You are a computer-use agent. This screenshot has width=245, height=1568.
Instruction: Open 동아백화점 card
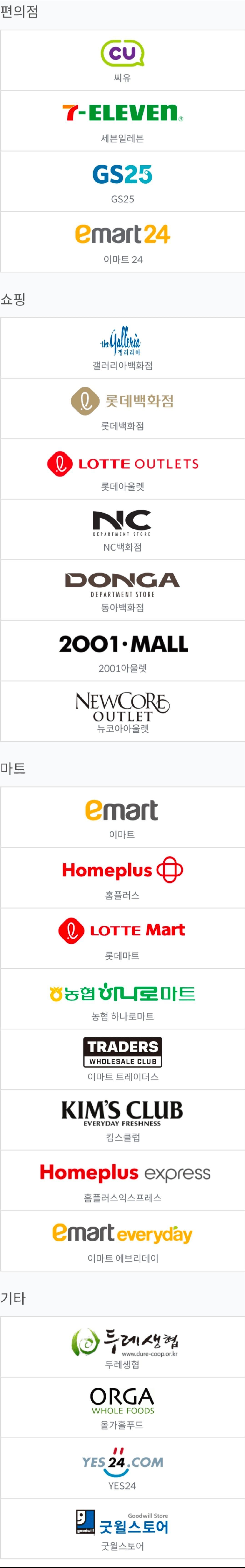[x=122, y=590]
